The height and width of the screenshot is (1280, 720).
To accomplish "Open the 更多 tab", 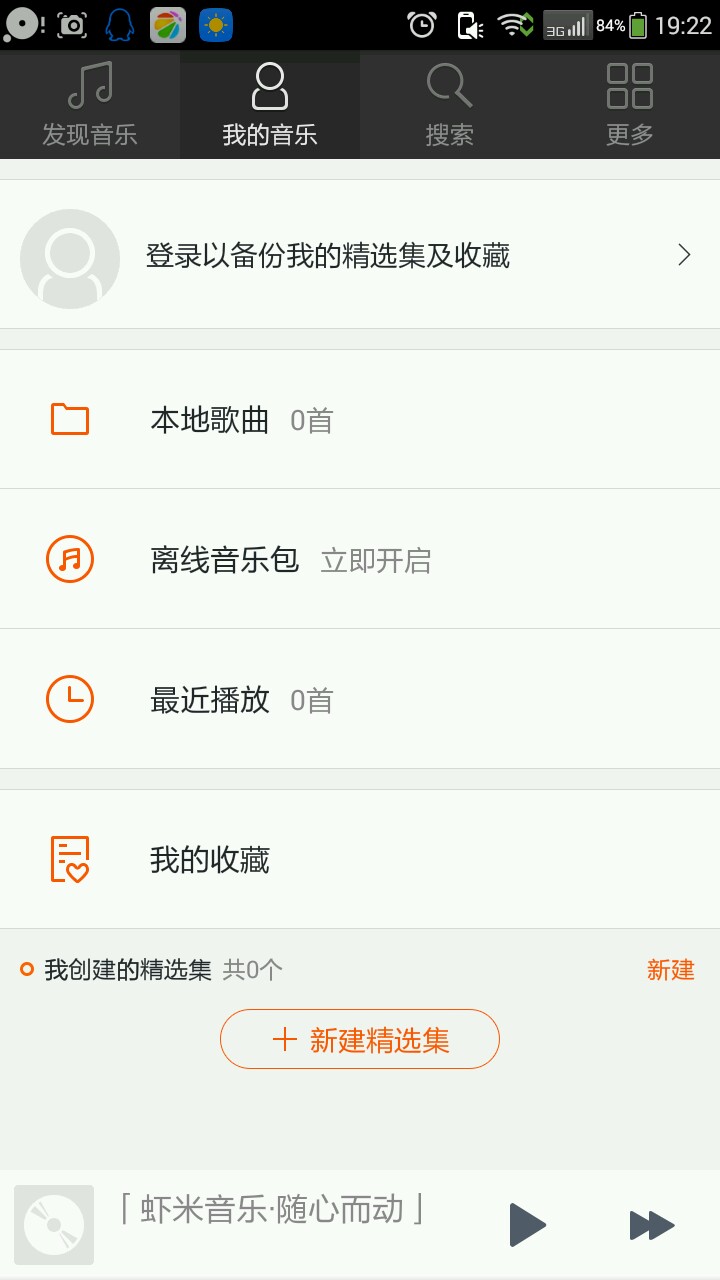I will 630,105.
